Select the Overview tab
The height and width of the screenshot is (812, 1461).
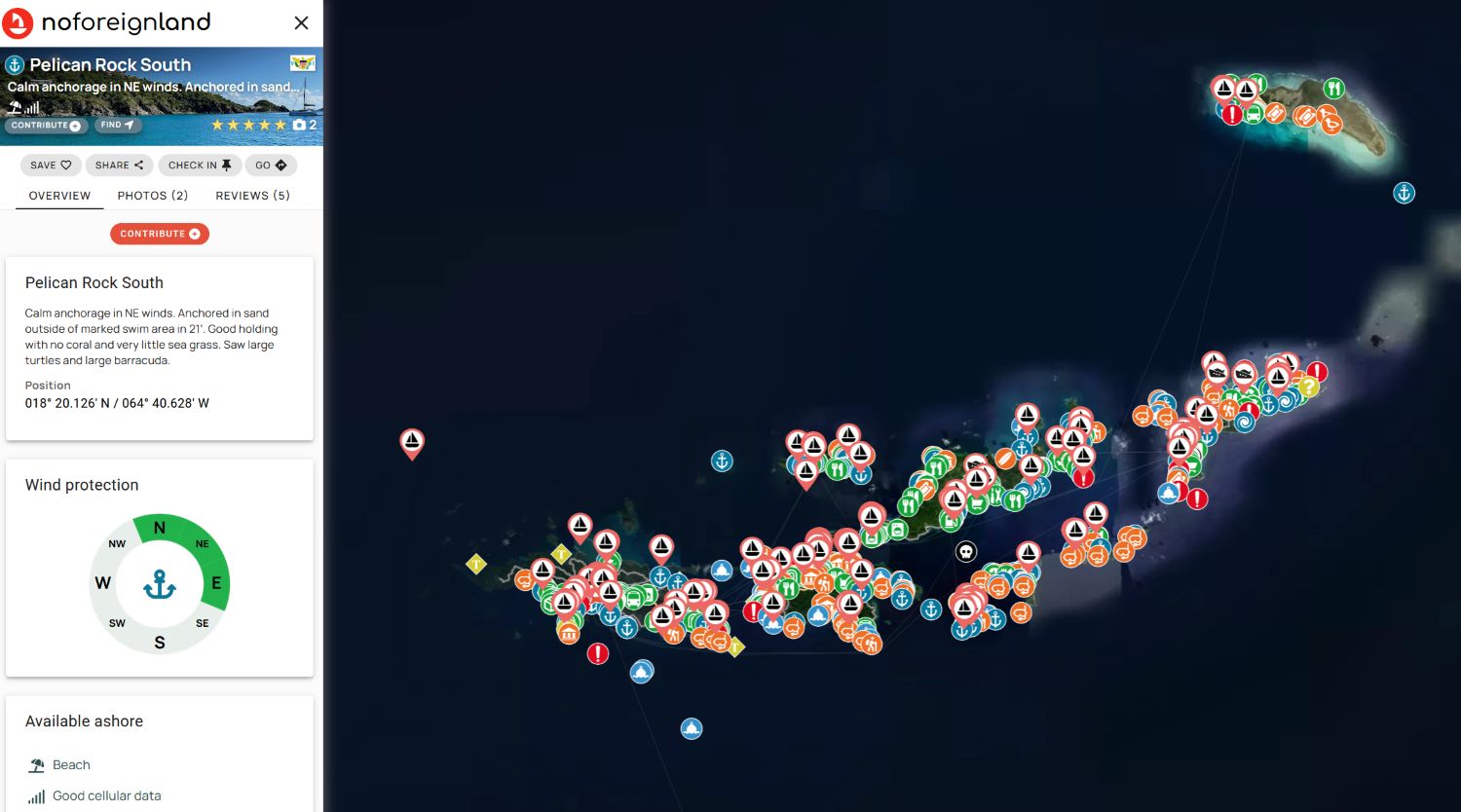[x=59, y=196]
